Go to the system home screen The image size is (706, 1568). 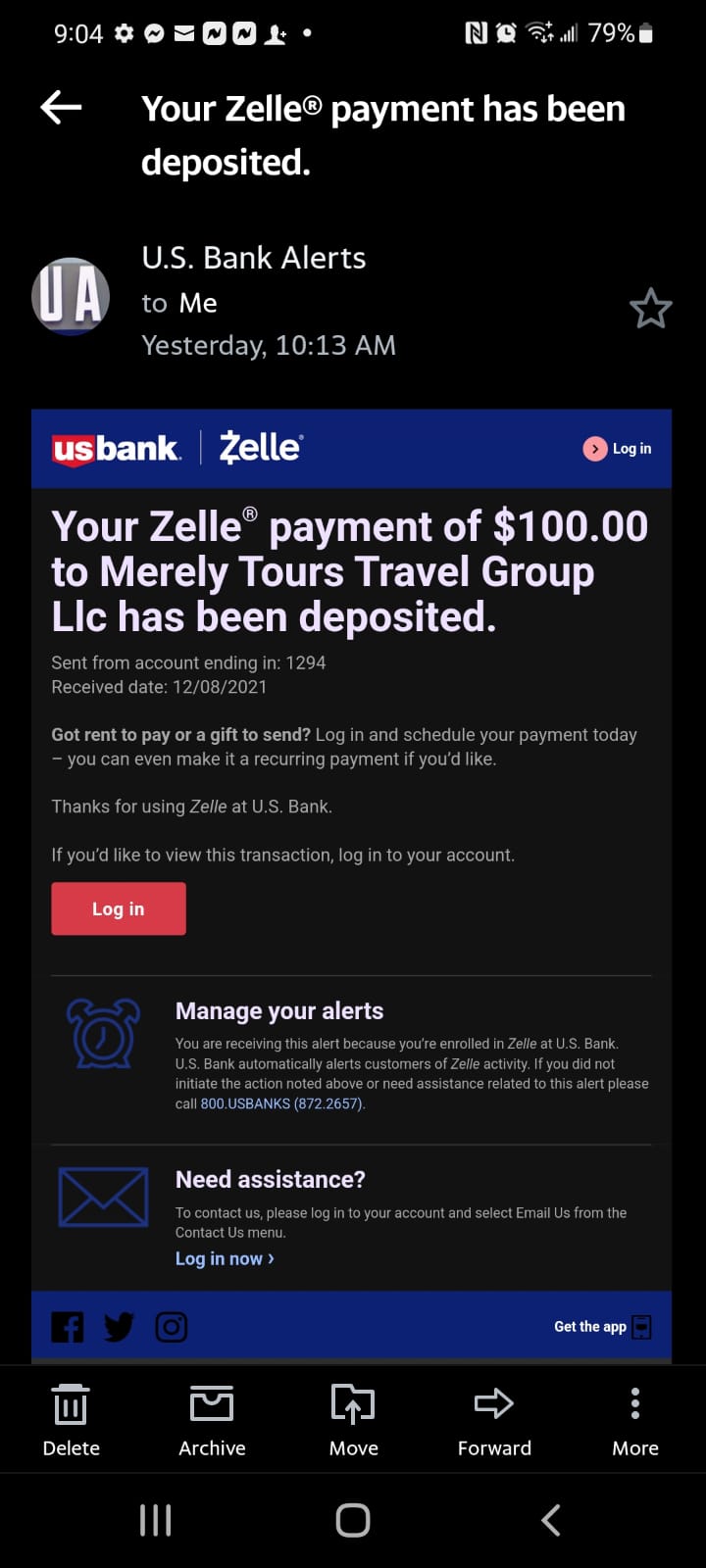(x=353, y=1520)
